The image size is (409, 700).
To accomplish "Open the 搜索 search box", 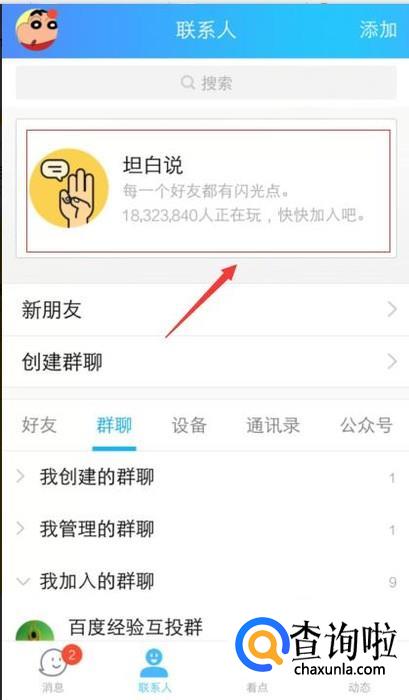I will (x=206, y=83).
